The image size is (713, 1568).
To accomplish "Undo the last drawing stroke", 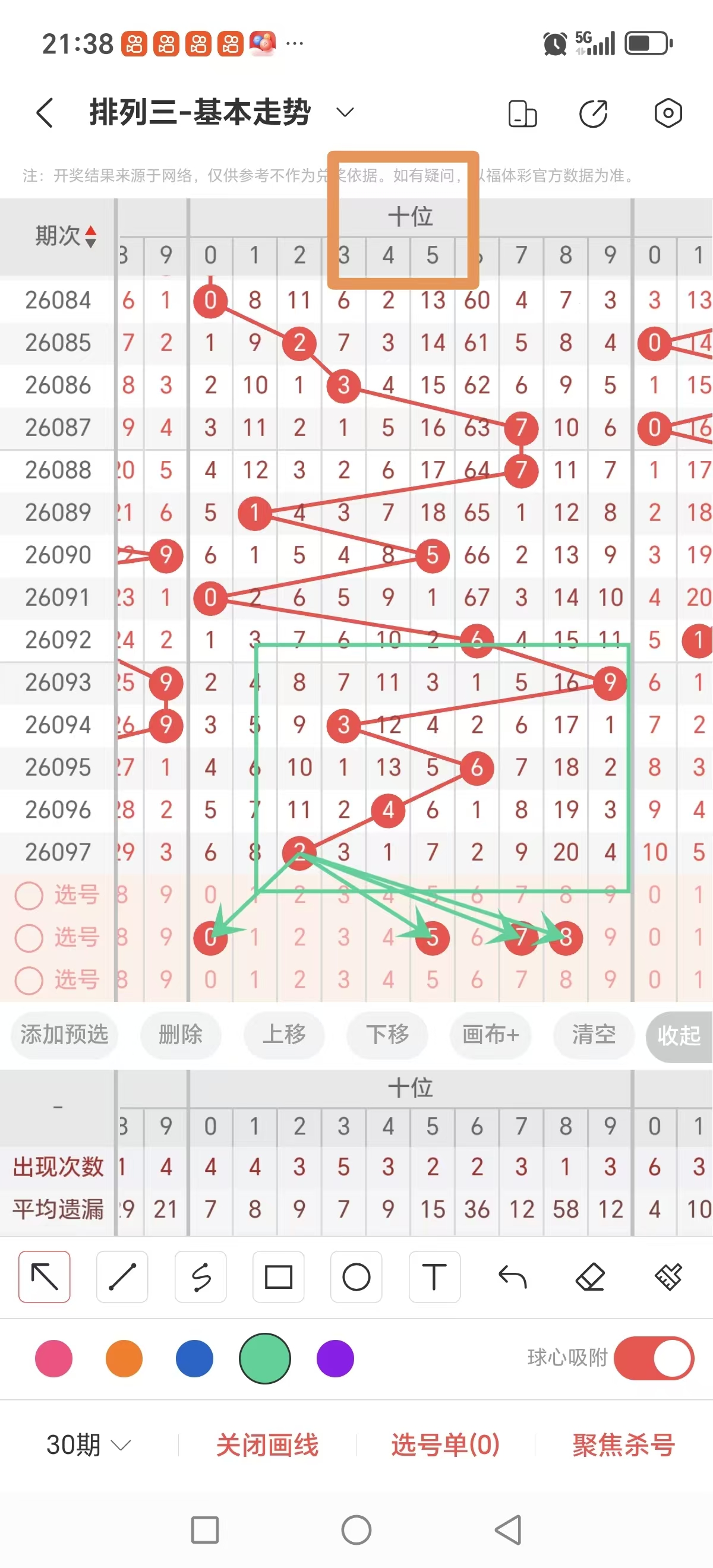I will pyautogui.click(x=512, y=1276).
